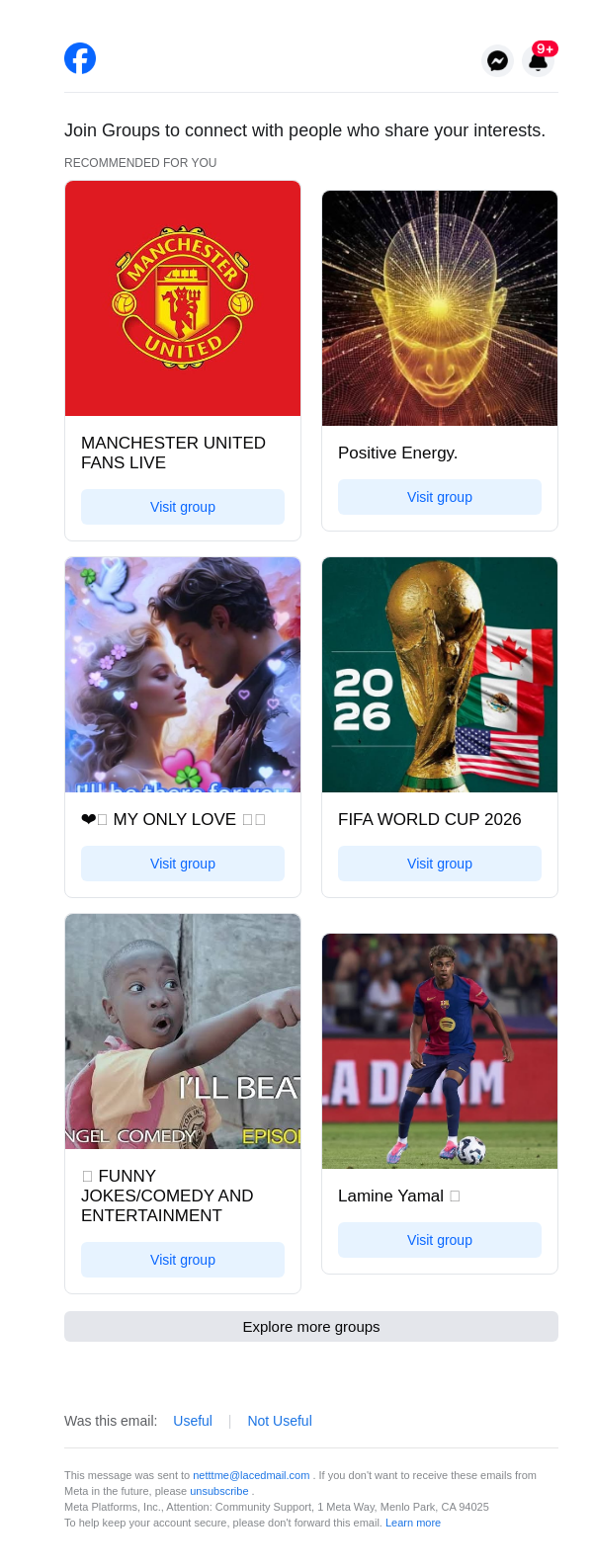Visit the Funny Jokes/Comedy and Entertainment group
The height and width of the screenshot is (1568, 593).
pos(183,1260)
